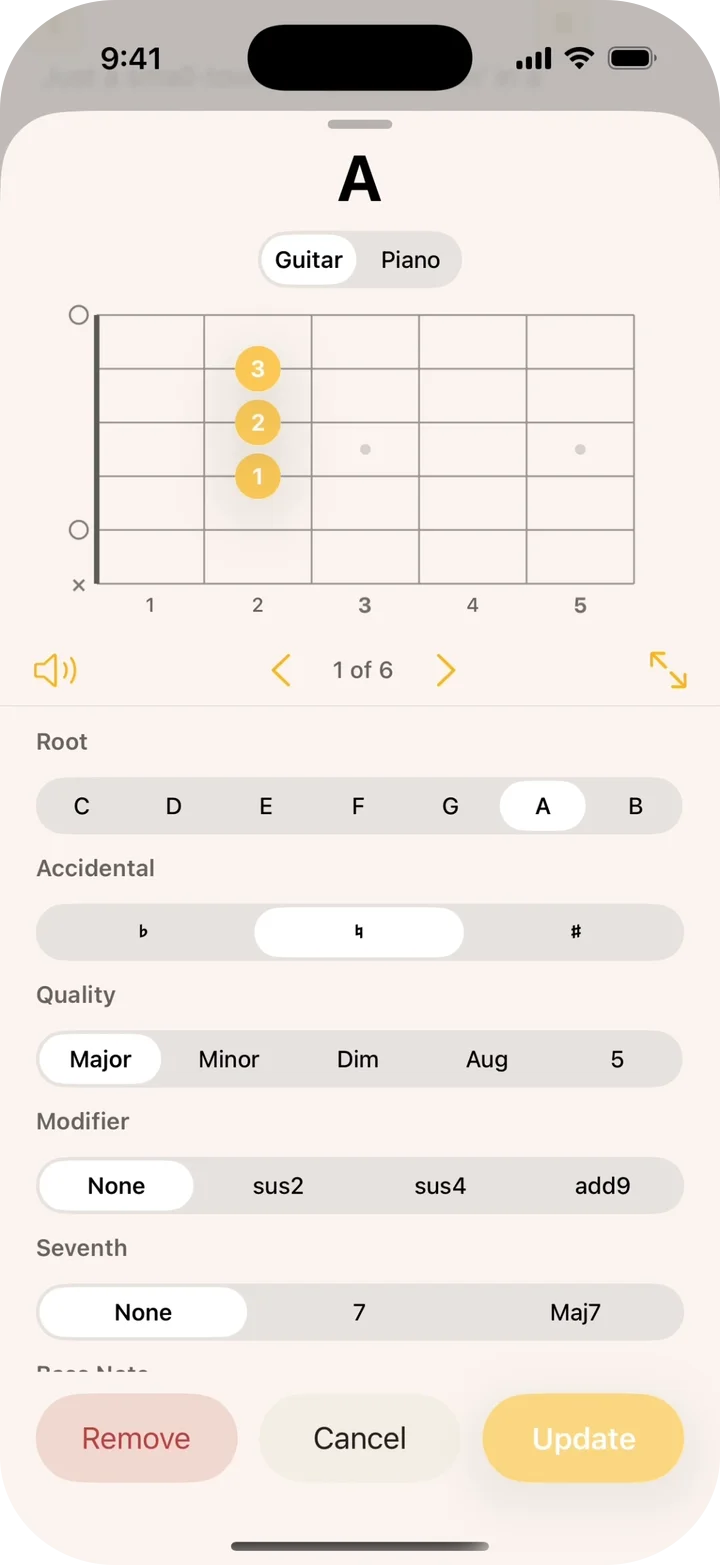Tap Remove to delete the chord
The width and height of the screenshot is (720, 1565).
[136, 1438]
